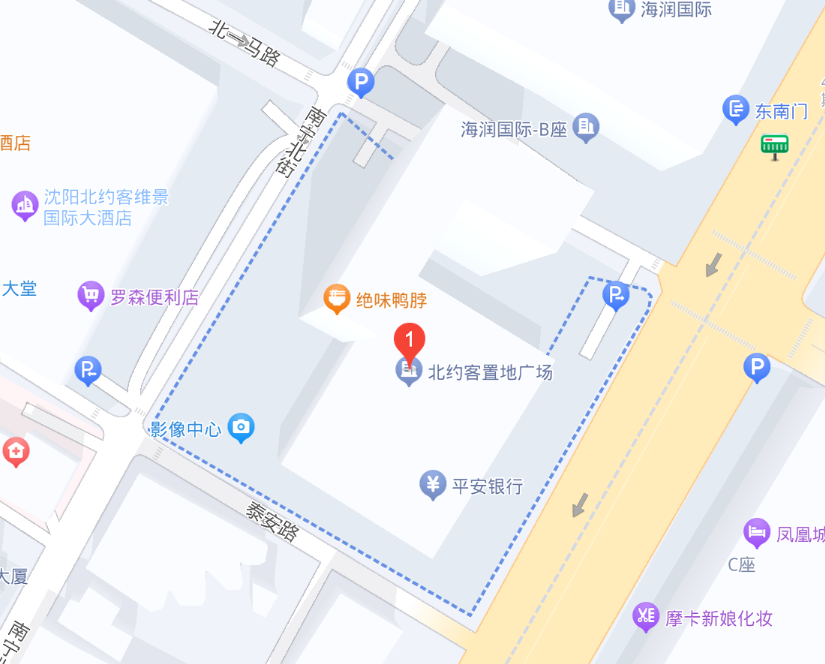The image size is (825, 664).
Task: Tap the 沈阳北约客维景国际大酒店 hotel marker
Action: [x=25, y=206]
